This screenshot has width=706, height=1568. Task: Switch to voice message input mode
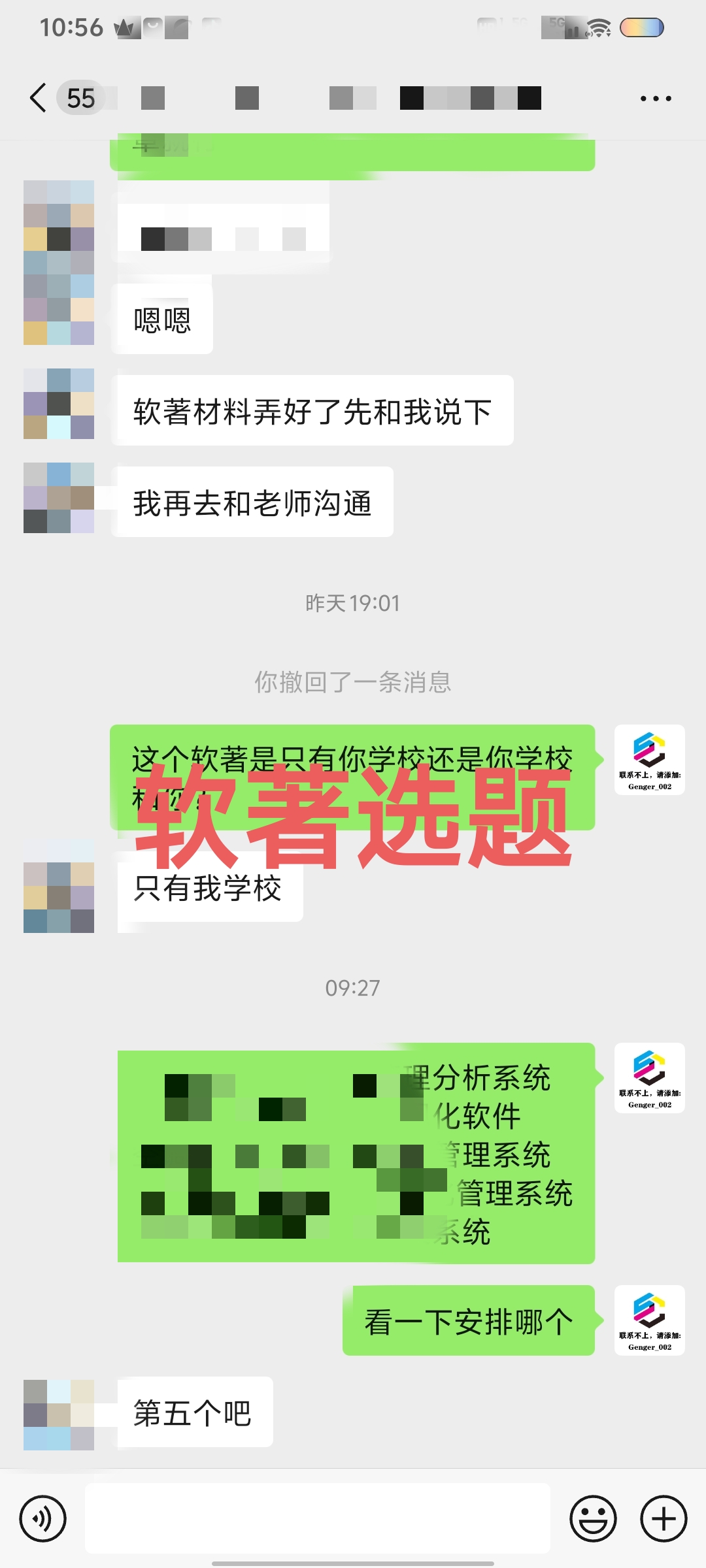[43, 1518]
